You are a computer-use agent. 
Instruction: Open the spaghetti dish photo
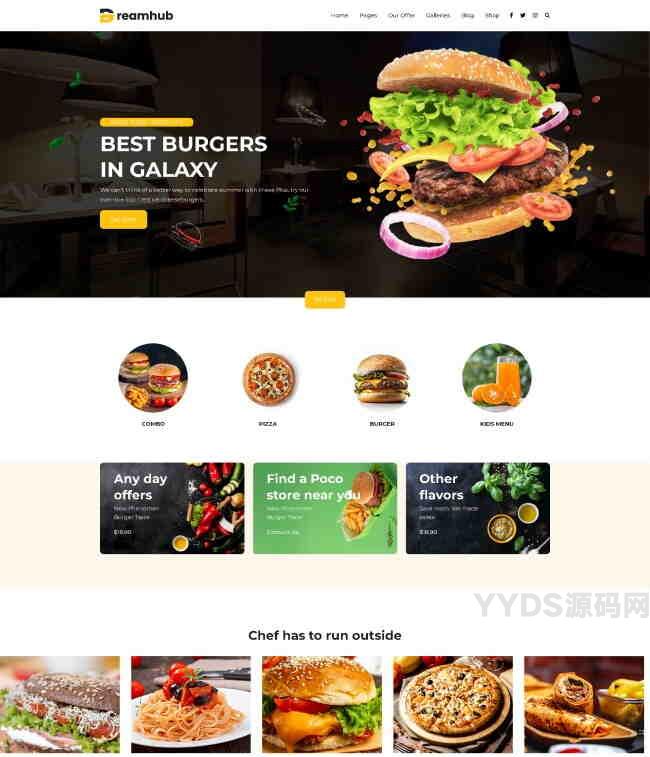[191, 704]
